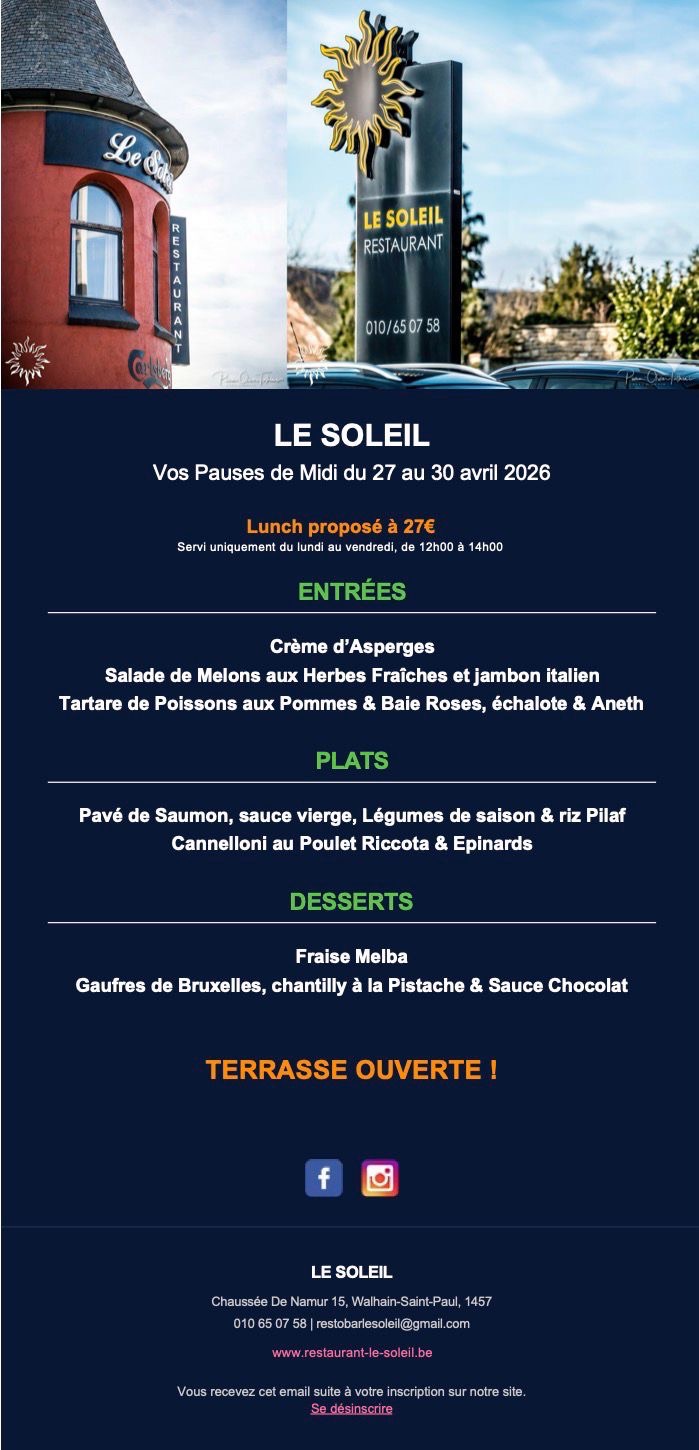
Task: Open the restaurant's Instagram profile
Action: [380, 1178]
